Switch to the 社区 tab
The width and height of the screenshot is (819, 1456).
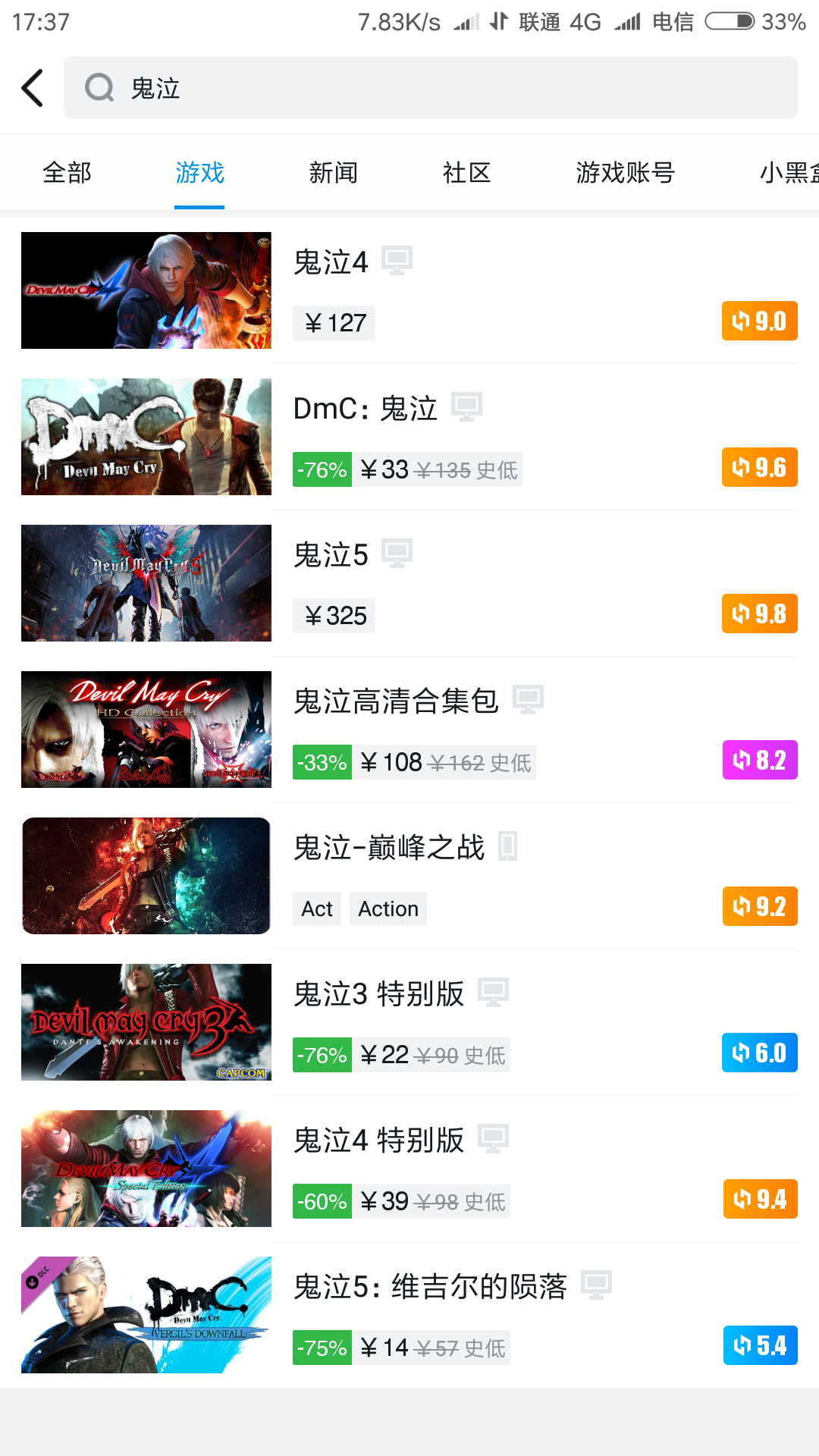[466, 173]
